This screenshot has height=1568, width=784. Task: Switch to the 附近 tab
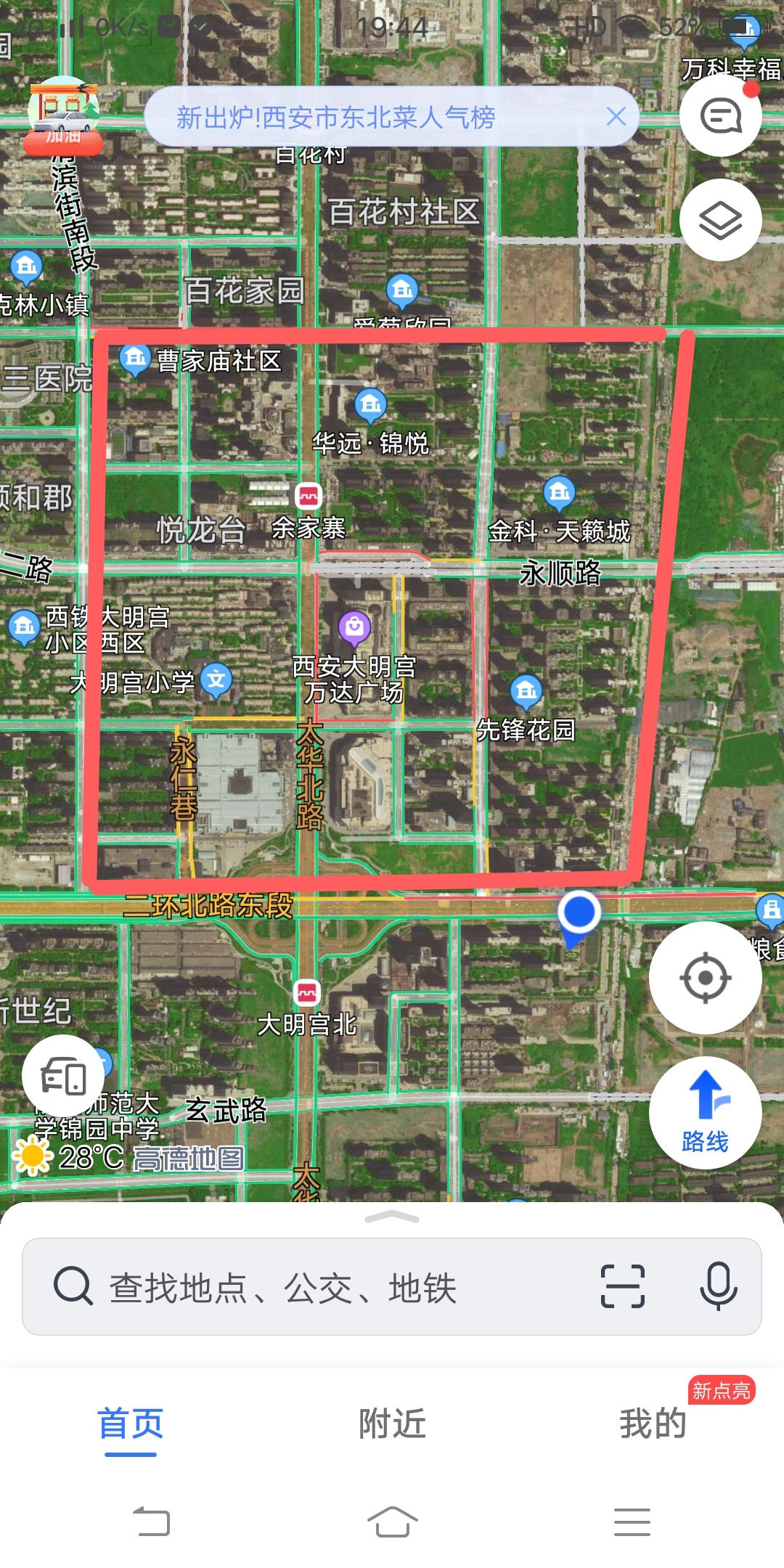pos(392,1423)
